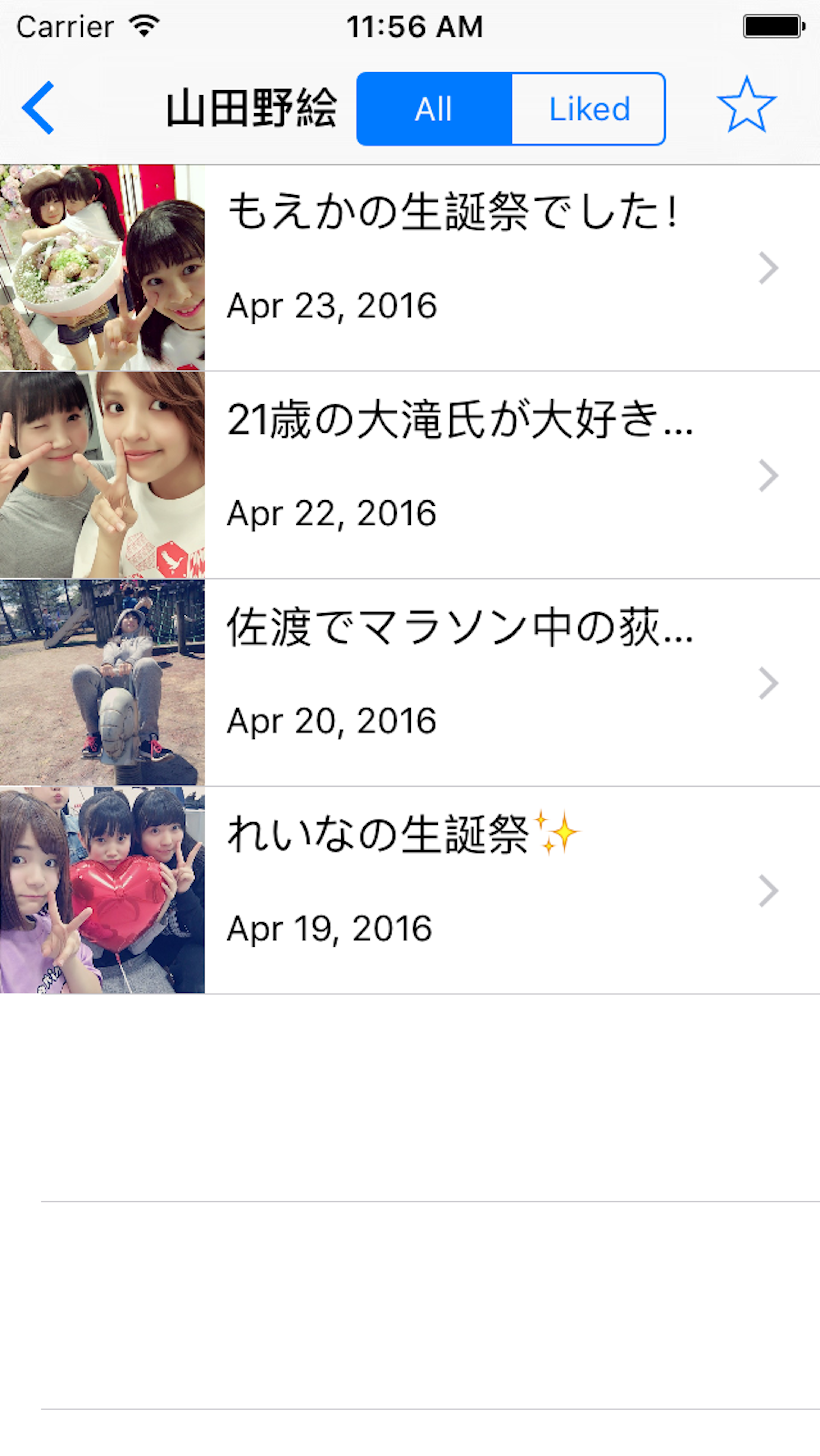Open the れいなの生誕祭 post
Image resolution: width=820 pixels, height=1456 pixels.
point(452,890)
